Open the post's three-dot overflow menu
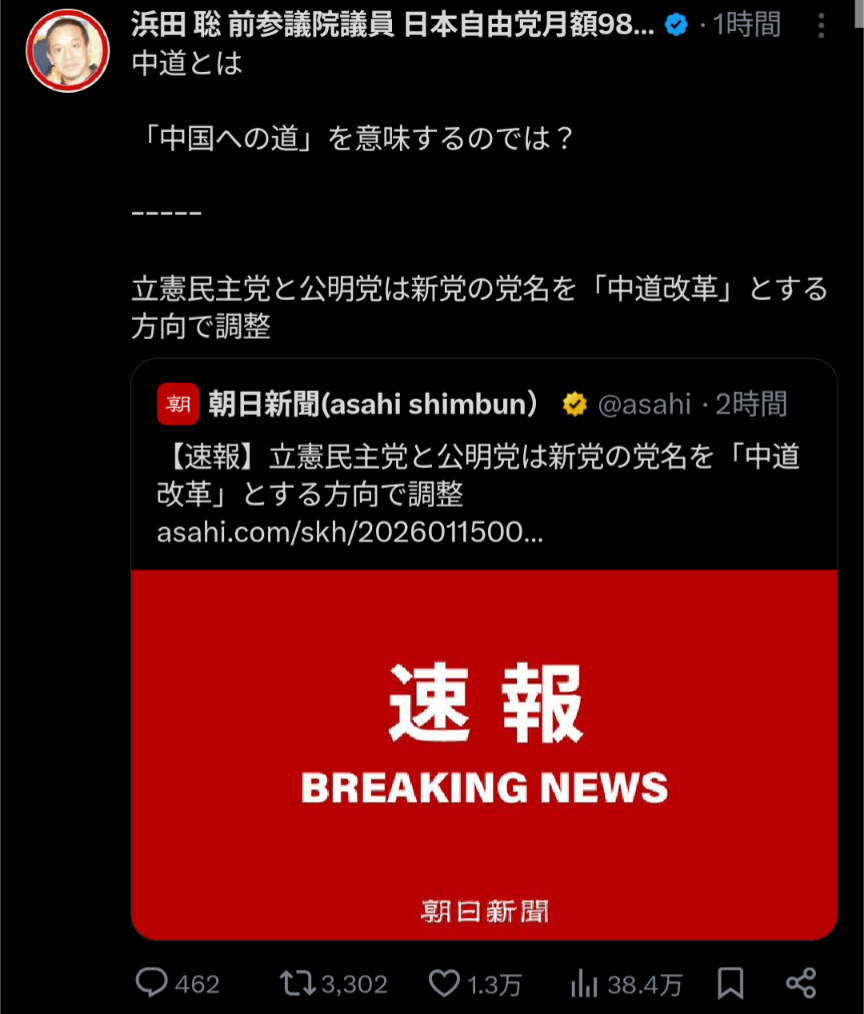This screenshot has width=864, height=1014. (x=821, y=25)
